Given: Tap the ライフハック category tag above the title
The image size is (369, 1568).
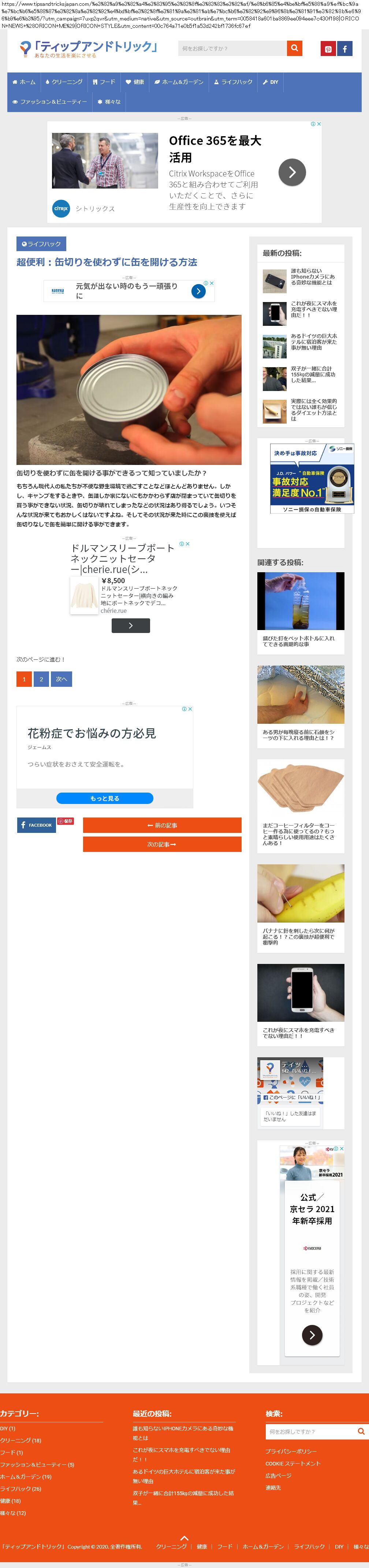Looking at the screenshot, I should tap(41, 244).
